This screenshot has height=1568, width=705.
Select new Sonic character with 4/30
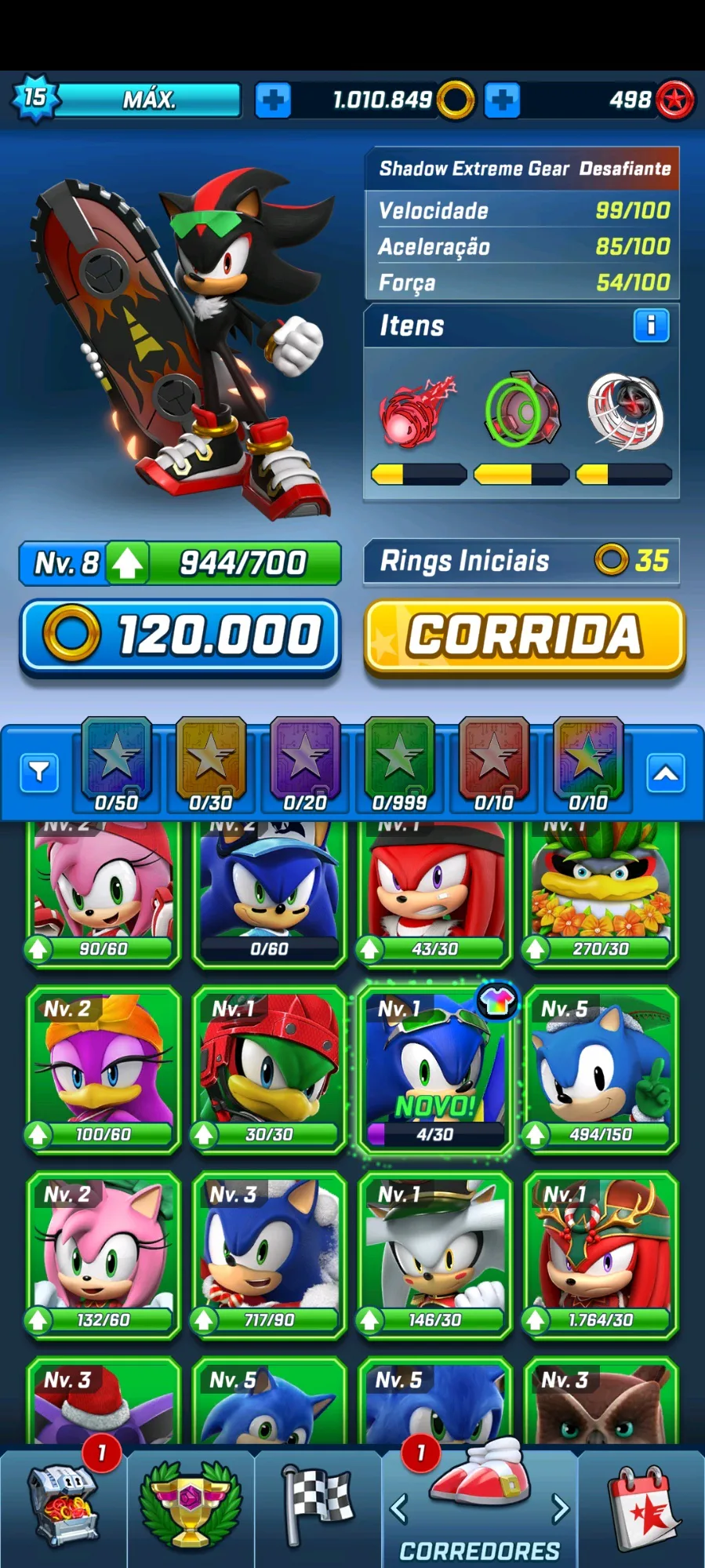pos(434,1071)
